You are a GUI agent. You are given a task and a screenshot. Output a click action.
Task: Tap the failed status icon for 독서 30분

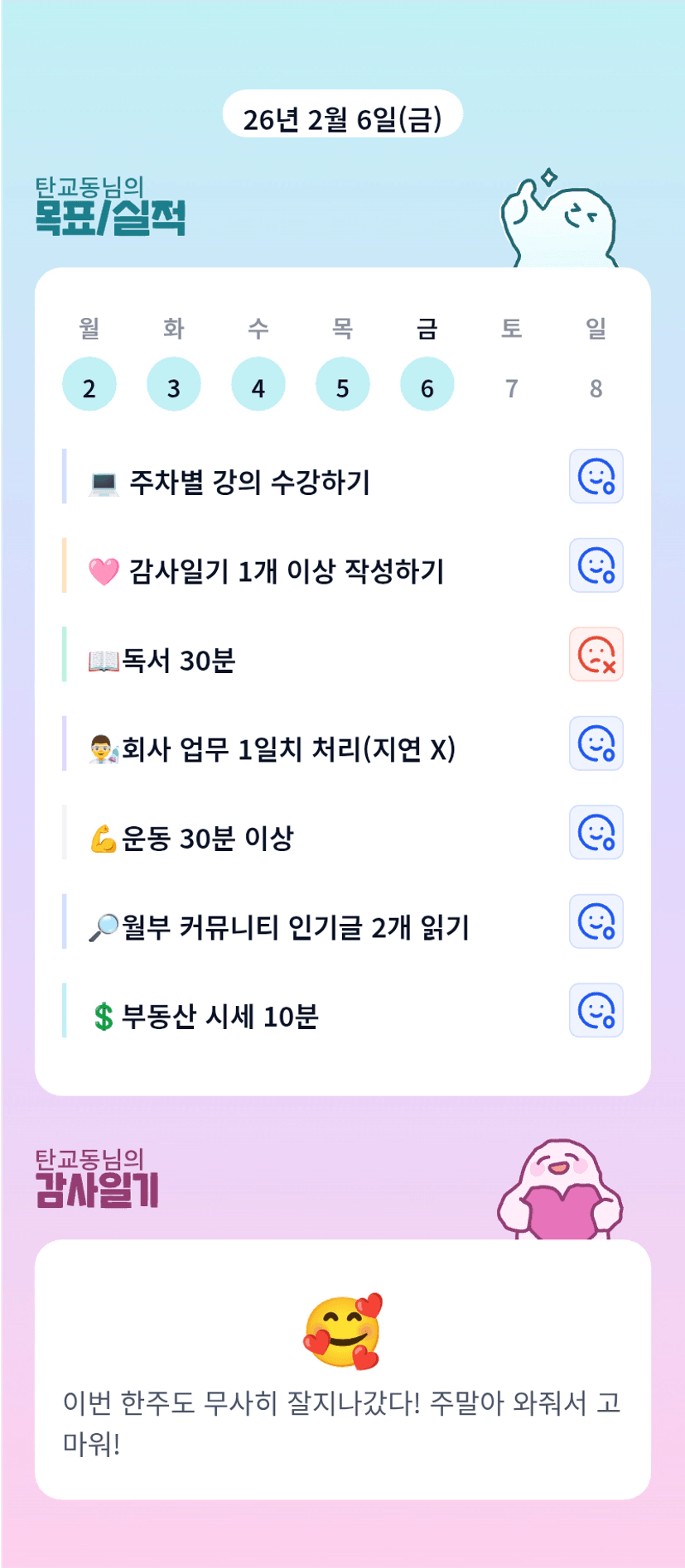pyautogui.click(x=596, y=655)
